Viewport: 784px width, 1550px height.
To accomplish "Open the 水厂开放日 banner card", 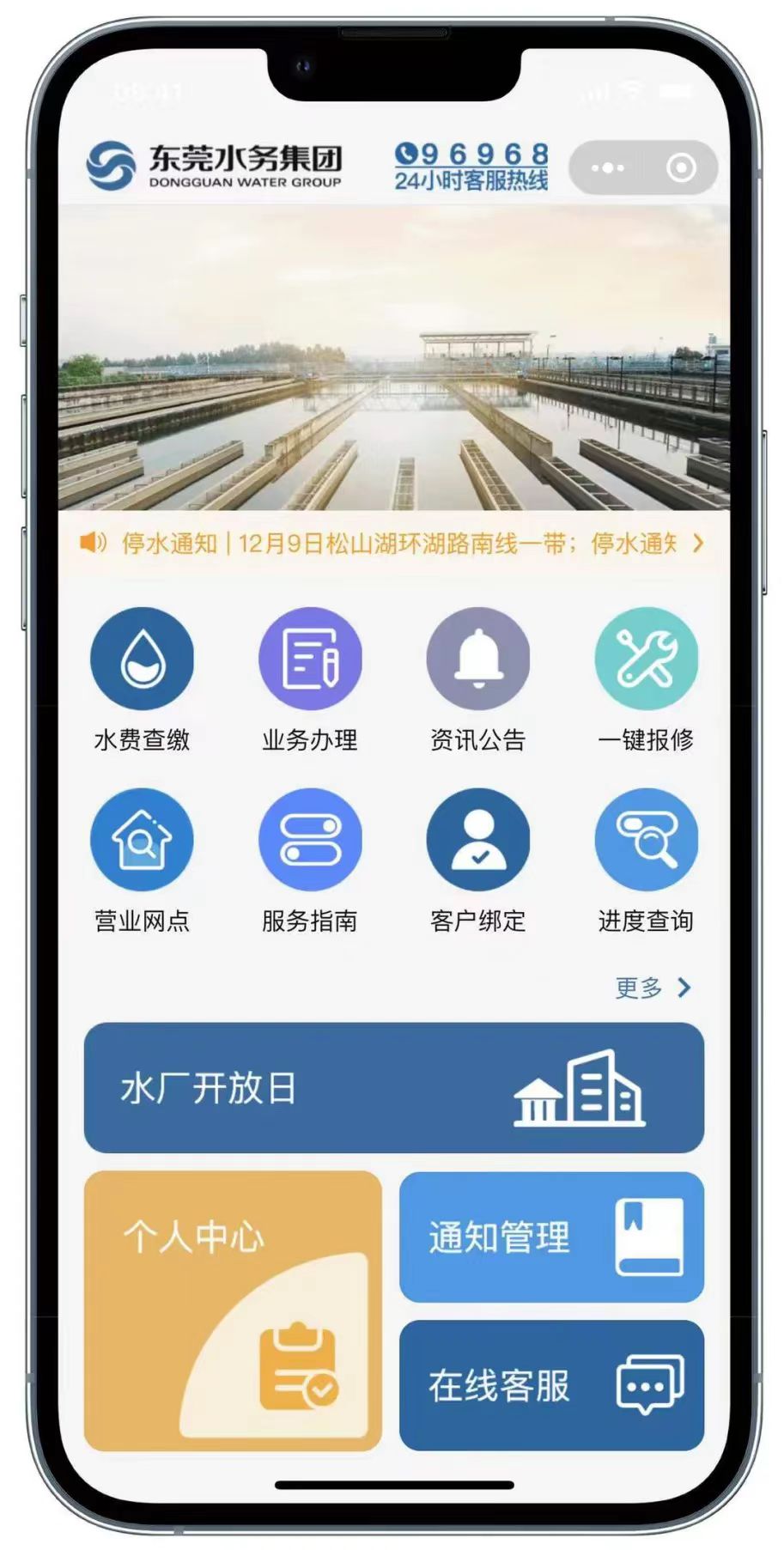I will pyautogui.click(x=393, y=1087).
